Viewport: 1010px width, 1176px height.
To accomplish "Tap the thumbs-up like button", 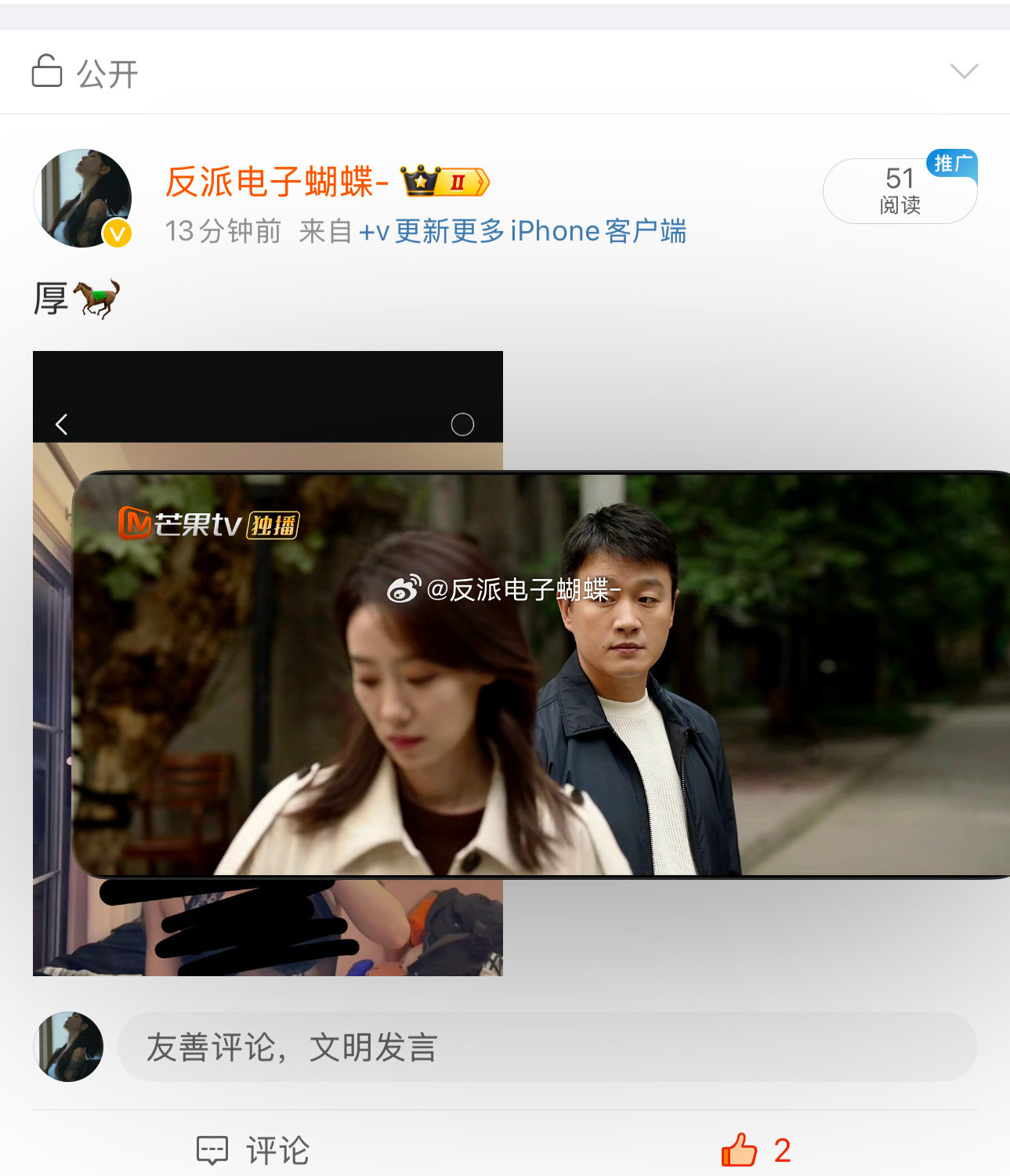I will 740,1150.
